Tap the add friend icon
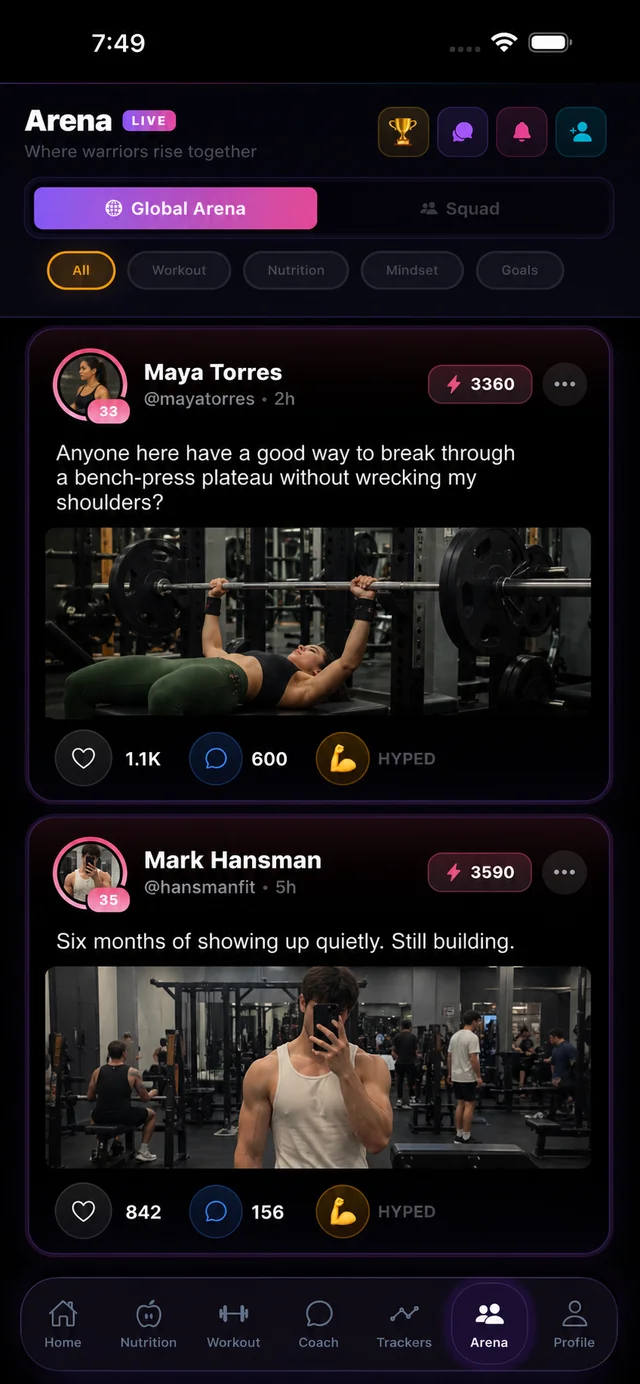This screenshot has height=1384, width=640. click(581, 132)
